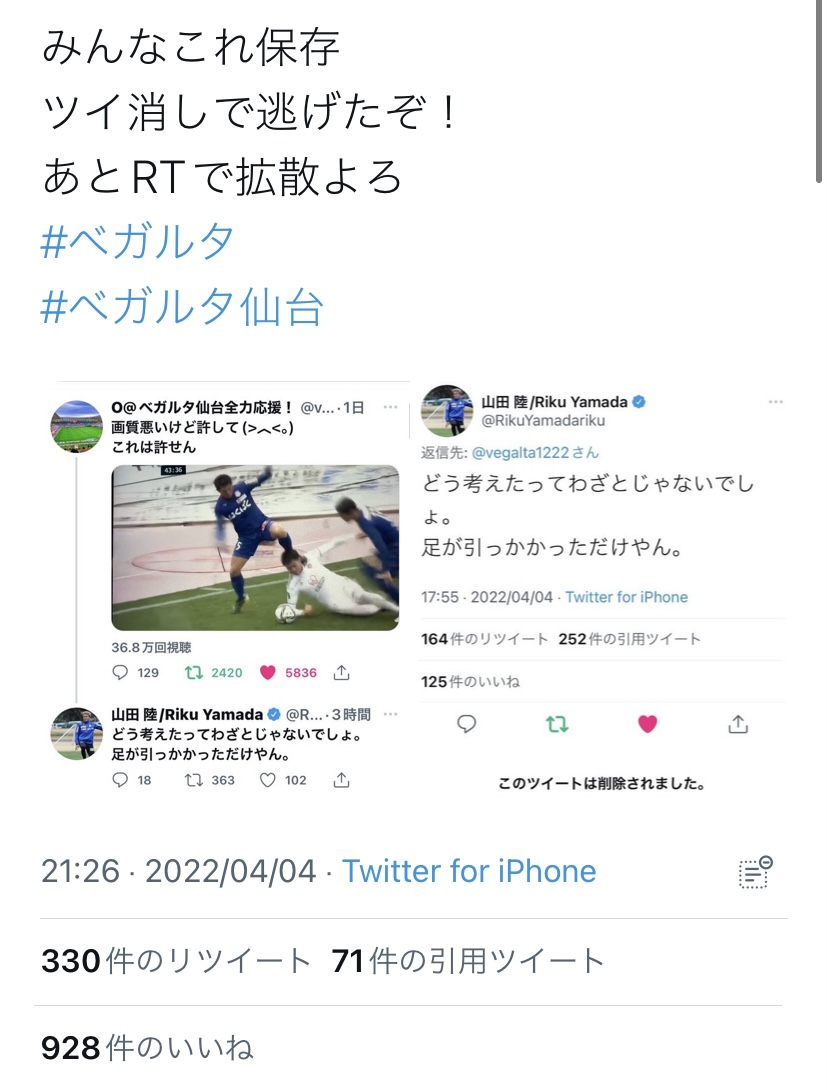
Task: Open the icon beside Twitter for iPhone
Action: [755, 872]
